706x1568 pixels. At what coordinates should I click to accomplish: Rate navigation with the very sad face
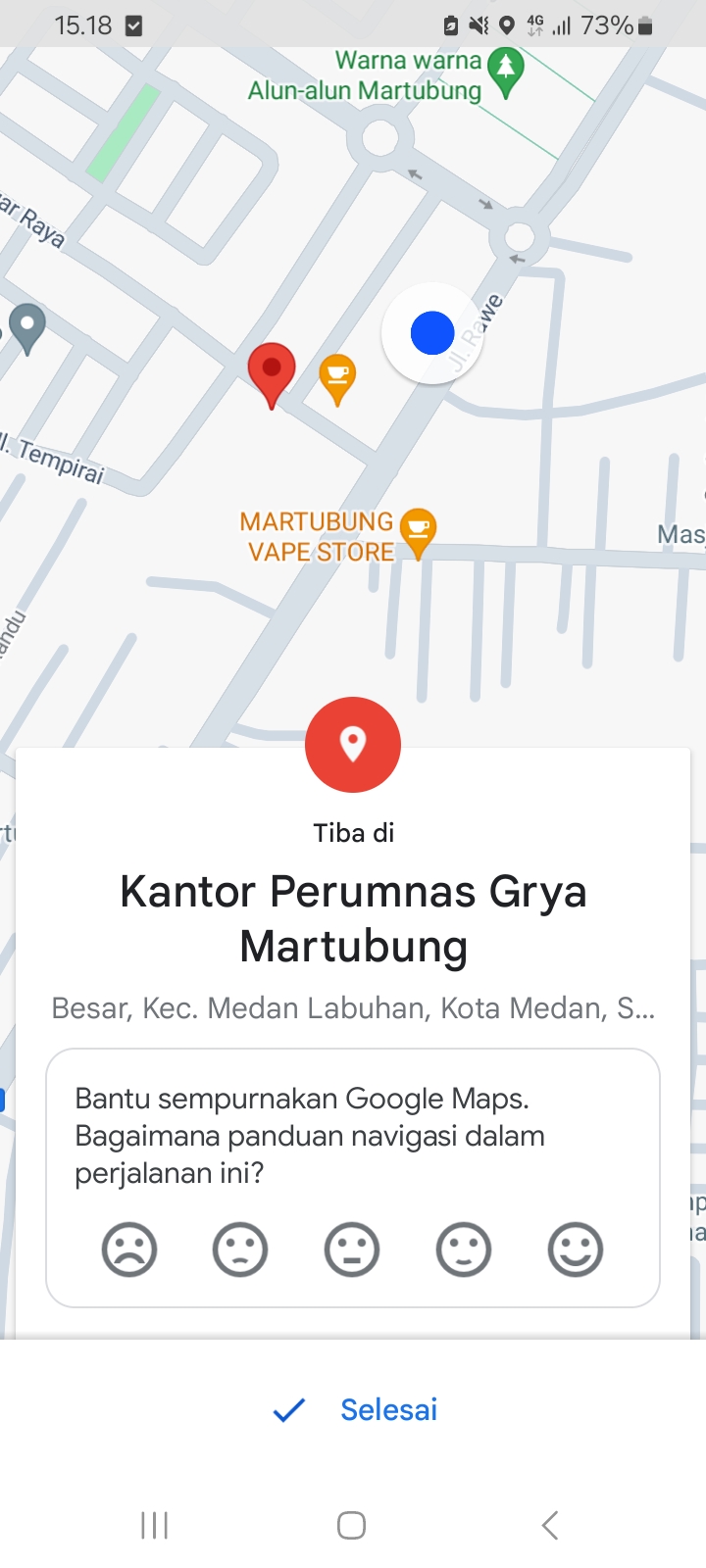[x=129, y=1249]
